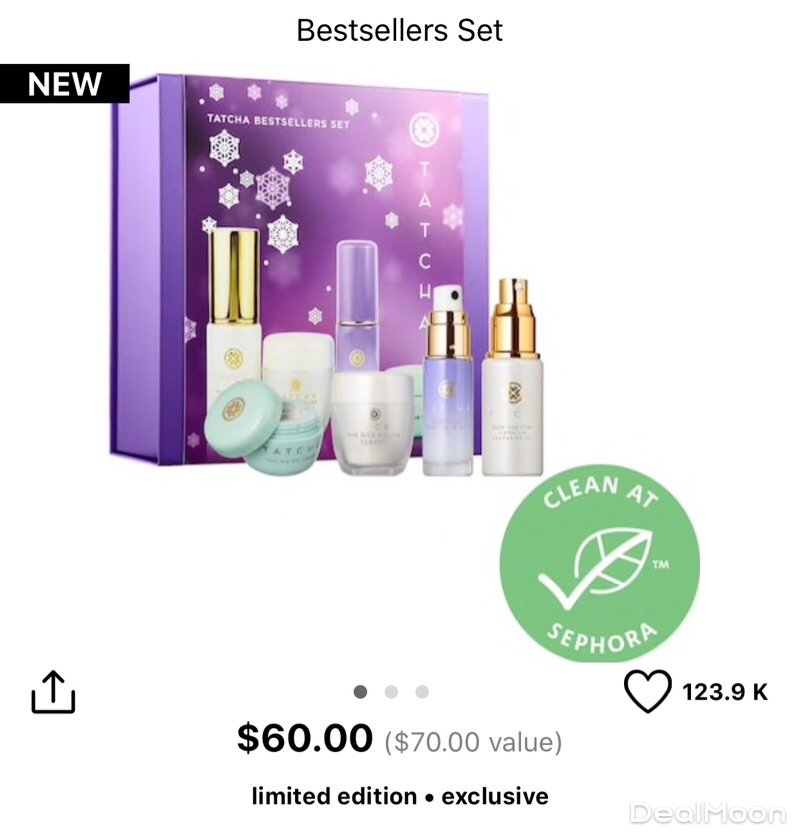Share the Tatcha Bestsellers Set
The height and width of the screenshot is (837, 800).
[x=53, y=691]
